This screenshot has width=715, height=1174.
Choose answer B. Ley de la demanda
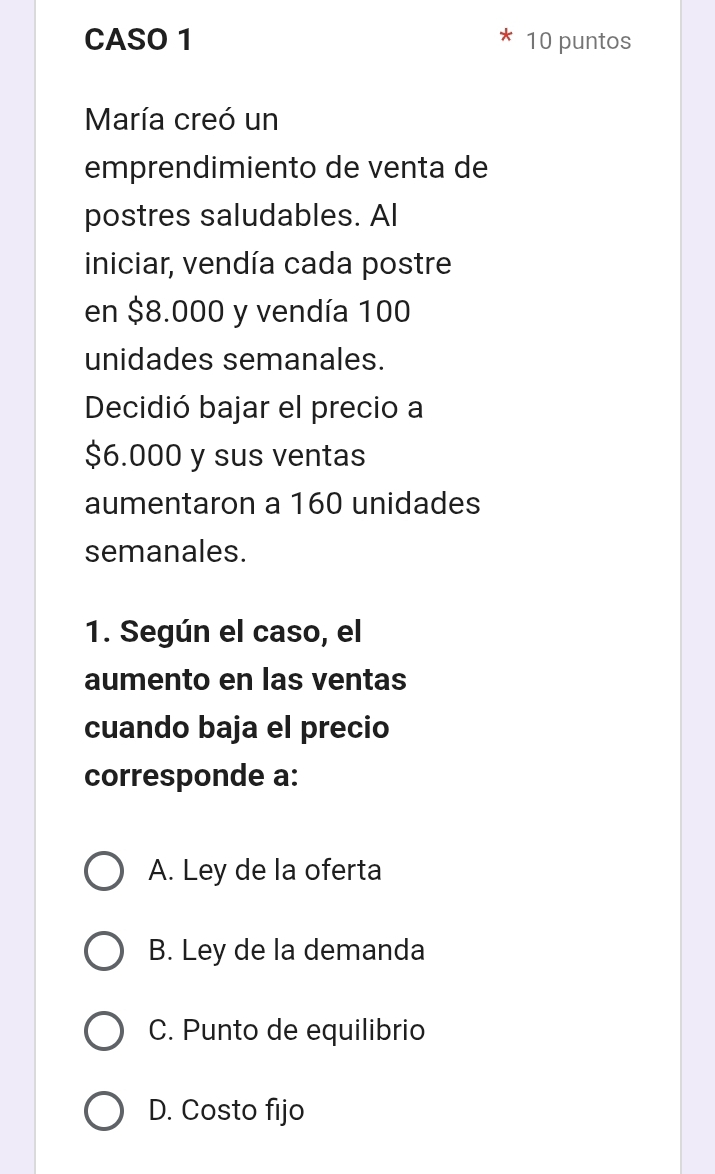click(104, 951)
